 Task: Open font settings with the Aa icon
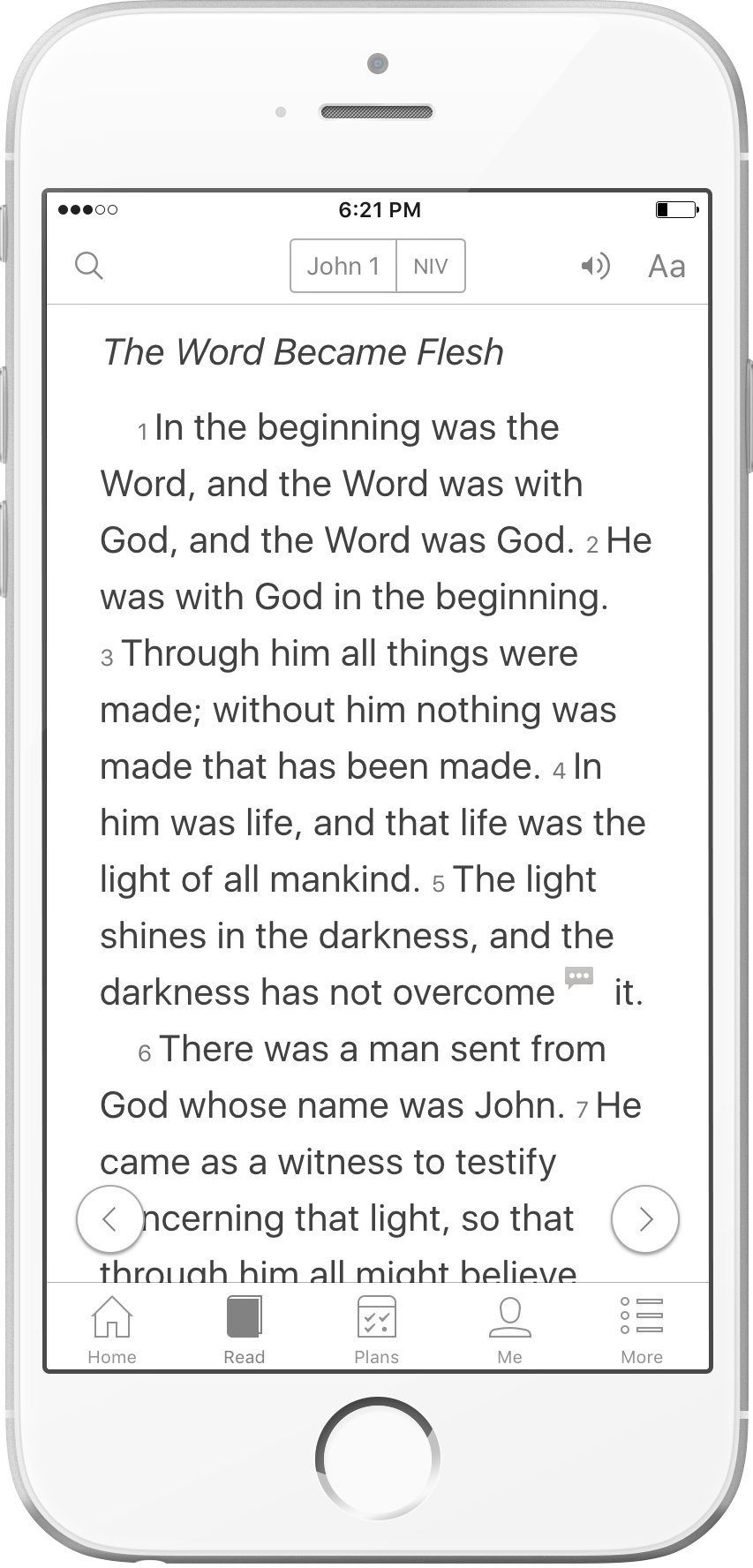[x=666, y=266]
